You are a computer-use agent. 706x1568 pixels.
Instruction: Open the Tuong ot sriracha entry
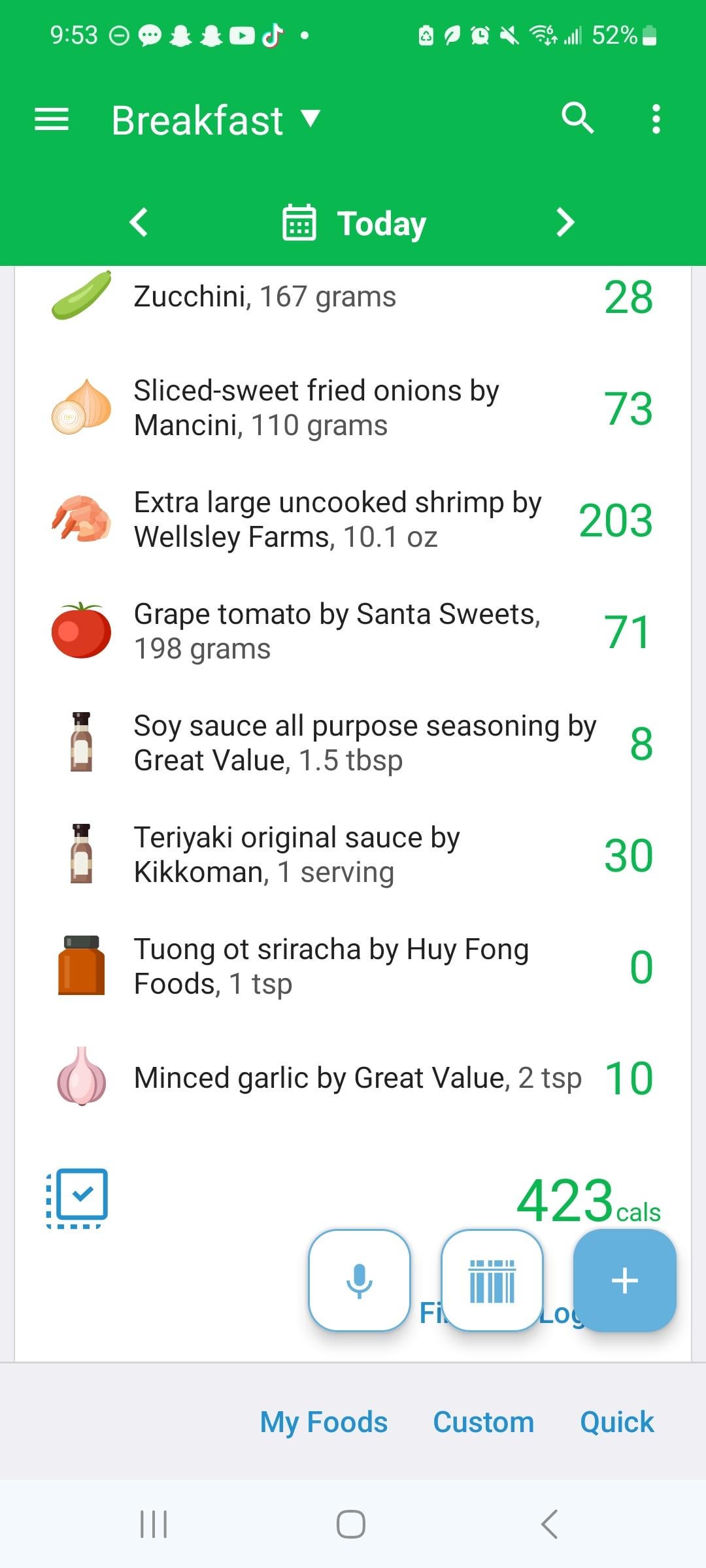353,967
